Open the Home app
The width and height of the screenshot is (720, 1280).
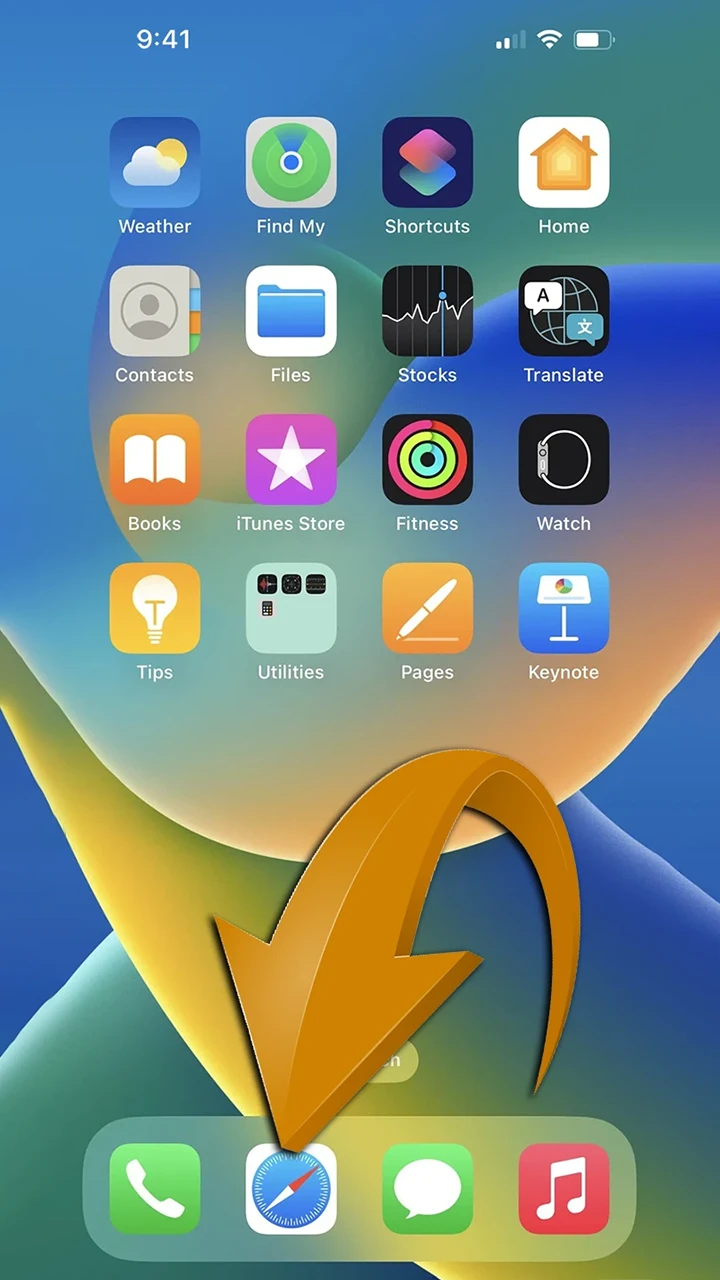(563, 163)
